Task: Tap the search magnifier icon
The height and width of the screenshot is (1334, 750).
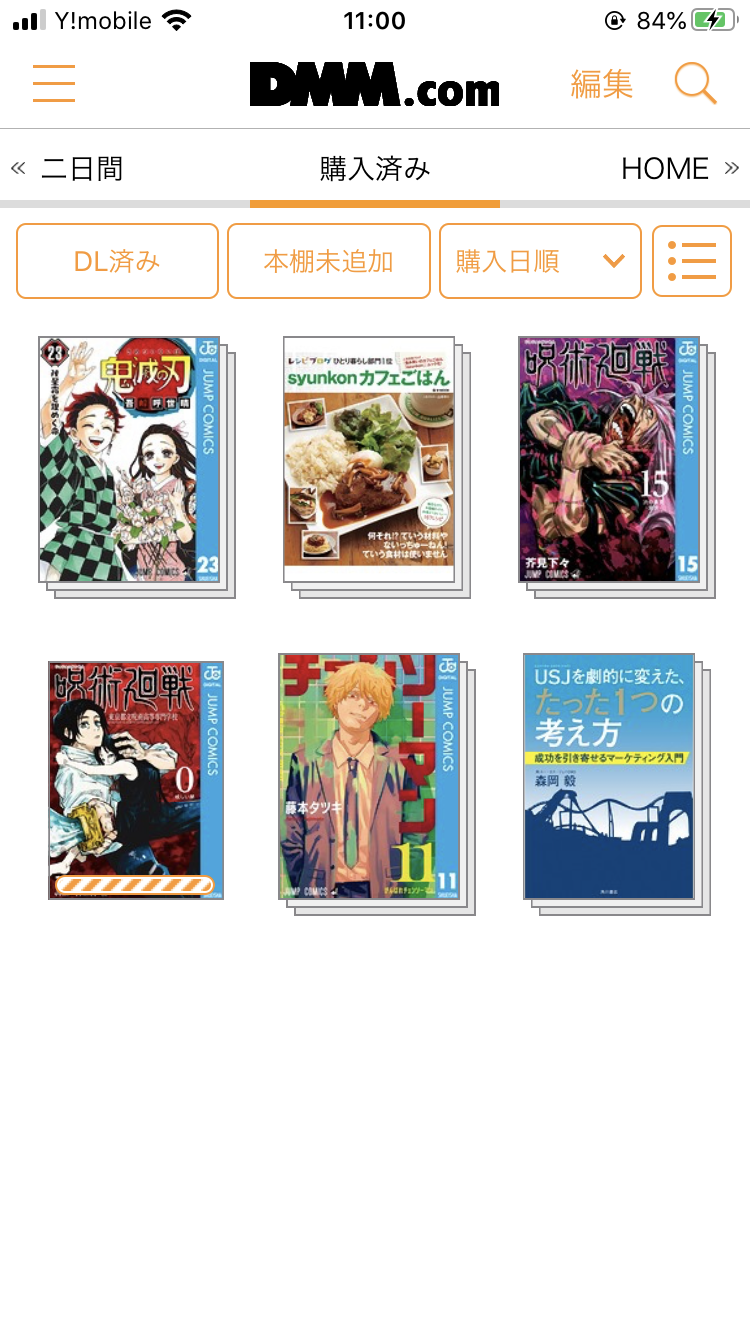Action: 696,84
